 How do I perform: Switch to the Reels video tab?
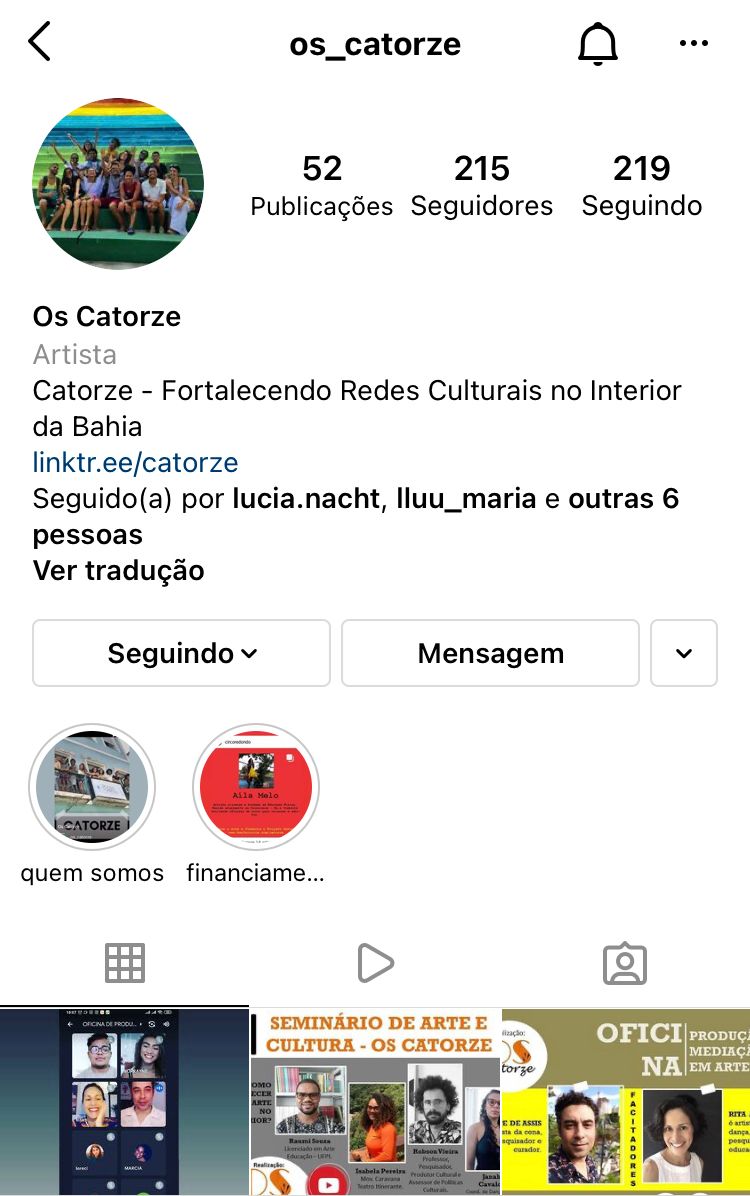[x=375, y=963]
